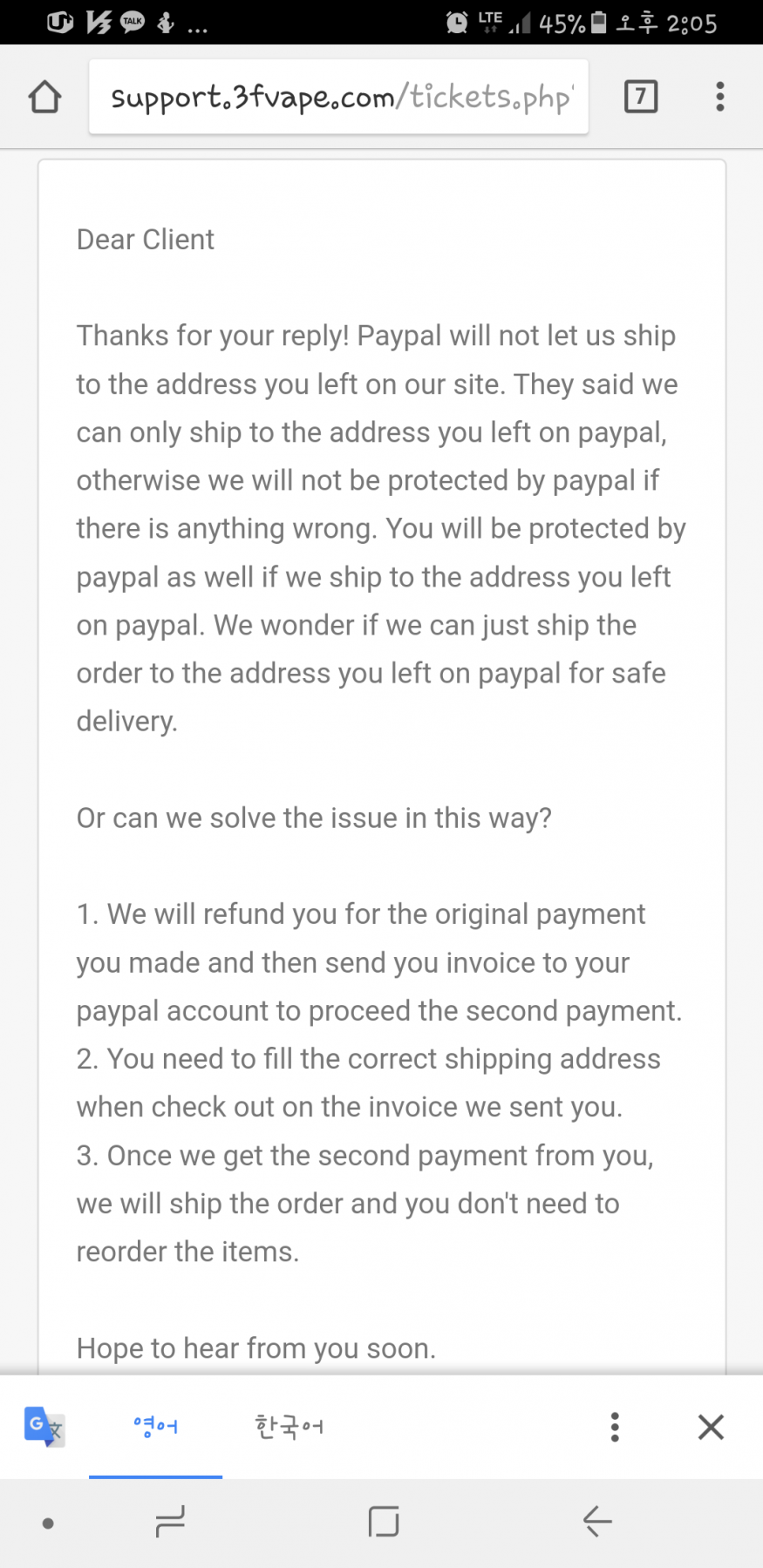Go back using the system back button
763x1568 pixels.
597,1522
